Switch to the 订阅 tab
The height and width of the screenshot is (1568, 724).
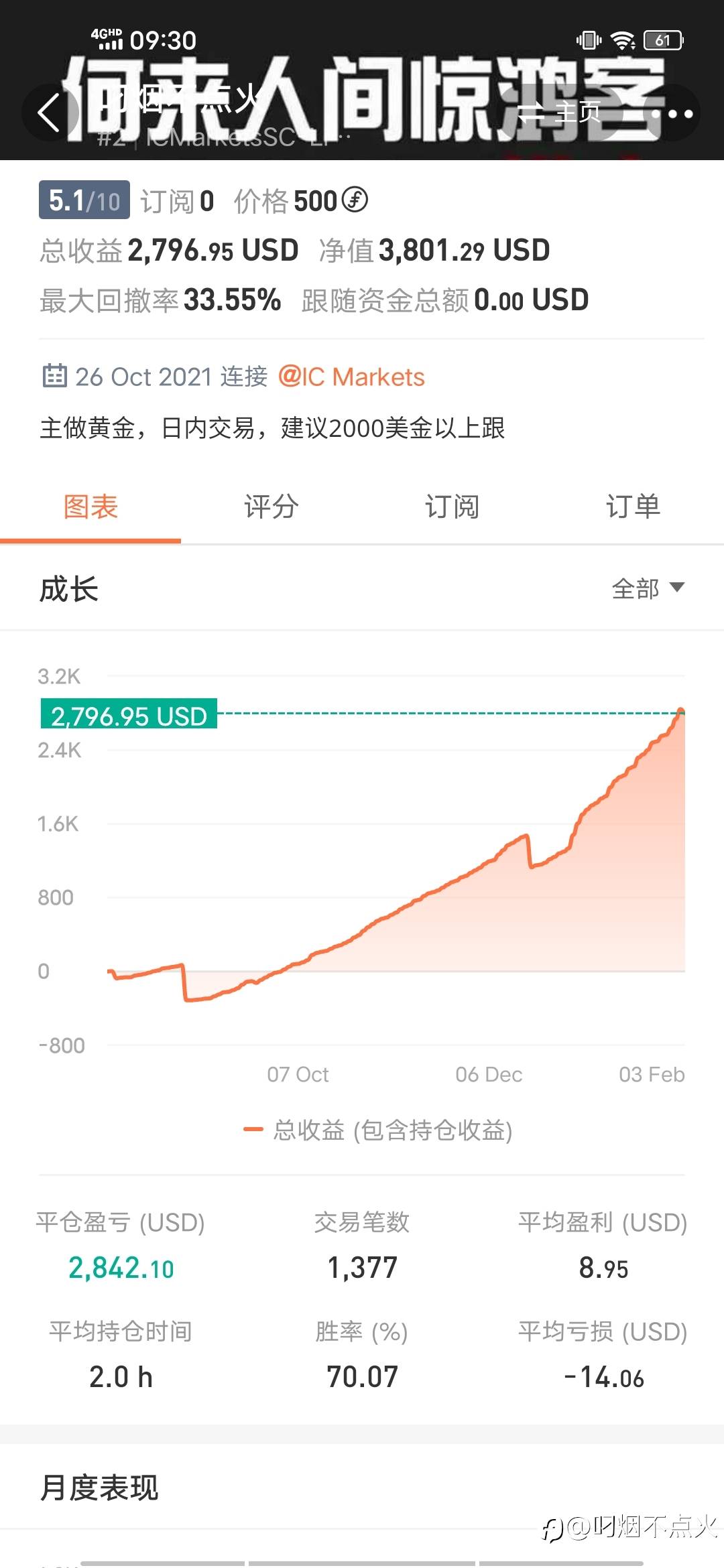pyautogui.click(x=452, y=507)
